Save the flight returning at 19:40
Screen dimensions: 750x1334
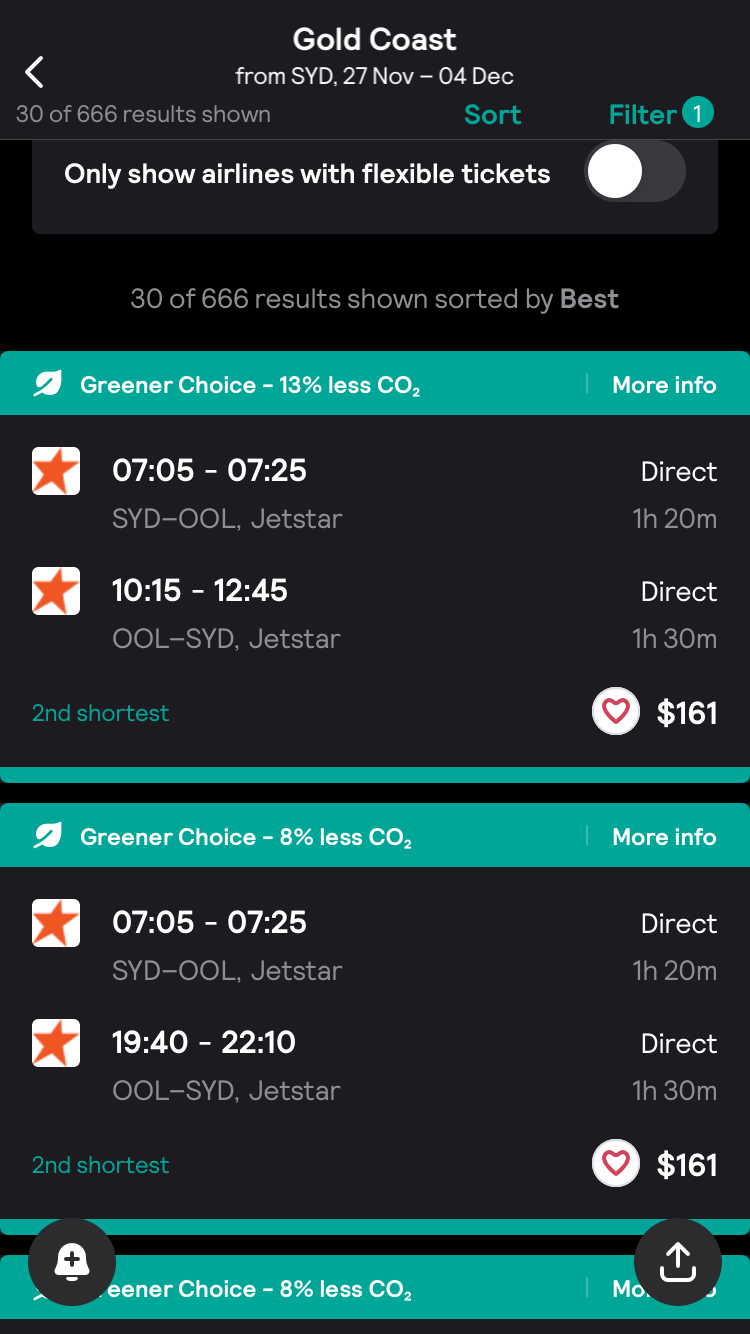(x=615, y=1165)
